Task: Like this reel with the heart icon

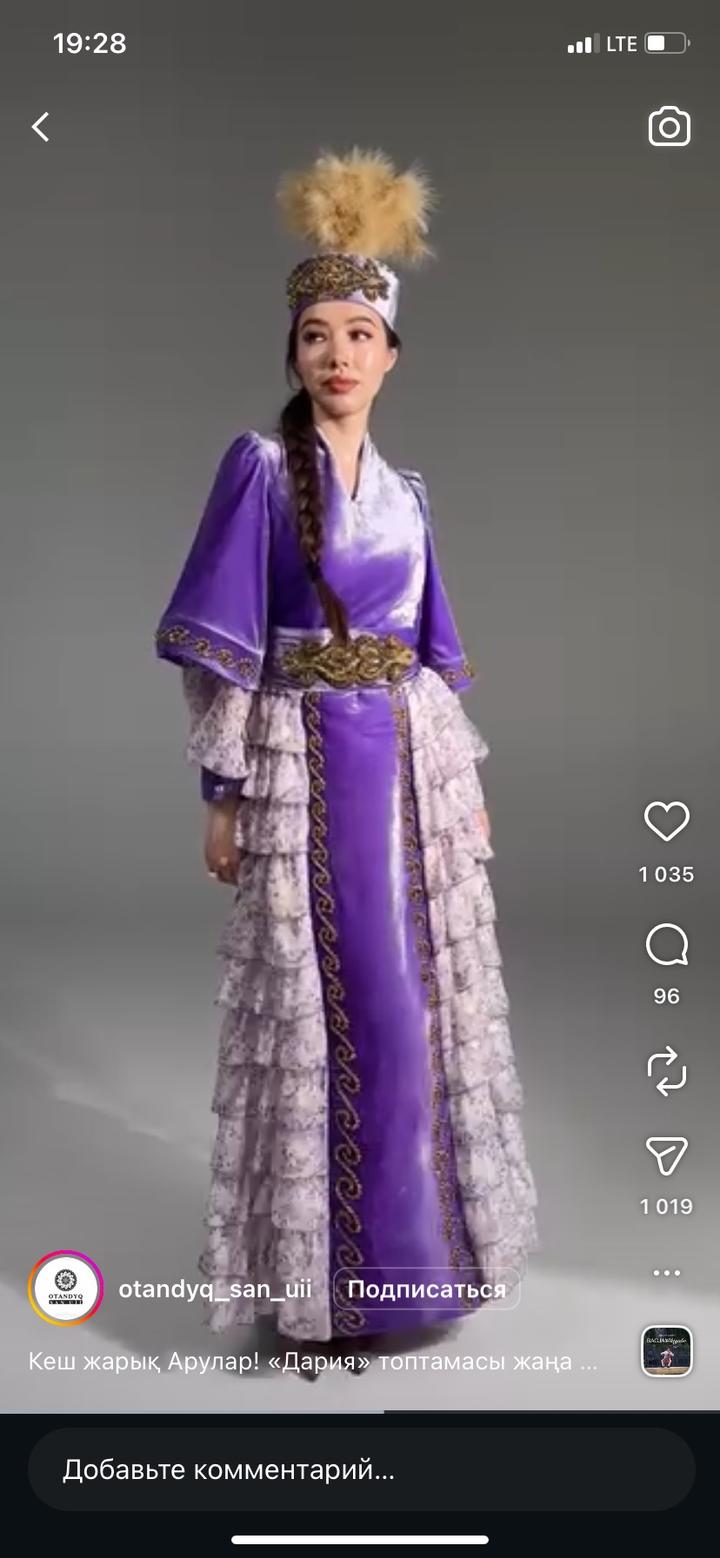Action: 666,822
